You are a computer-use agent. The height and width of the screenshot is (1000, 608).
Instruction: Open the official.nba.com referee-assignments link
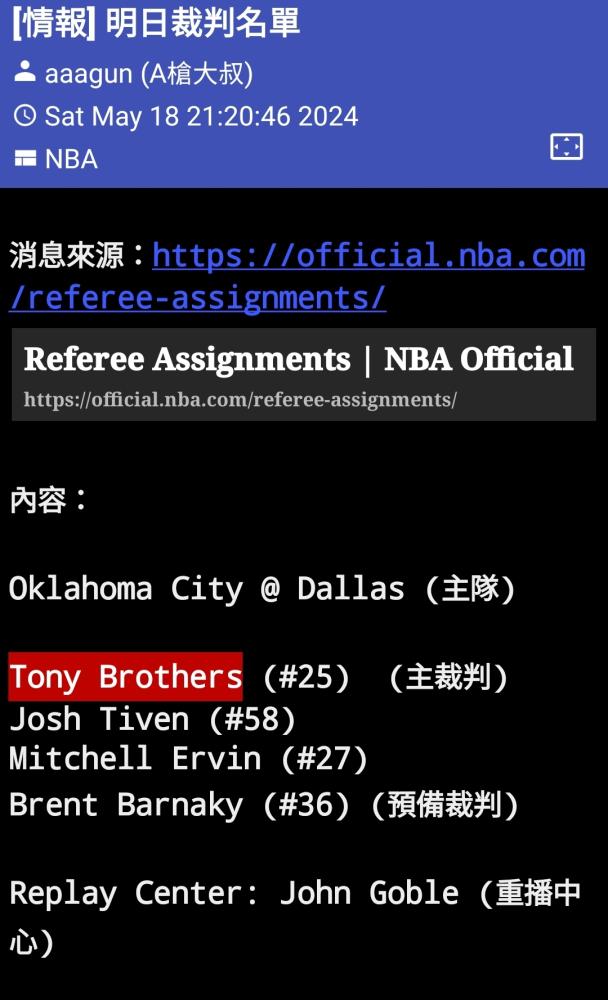coord(297,276)
